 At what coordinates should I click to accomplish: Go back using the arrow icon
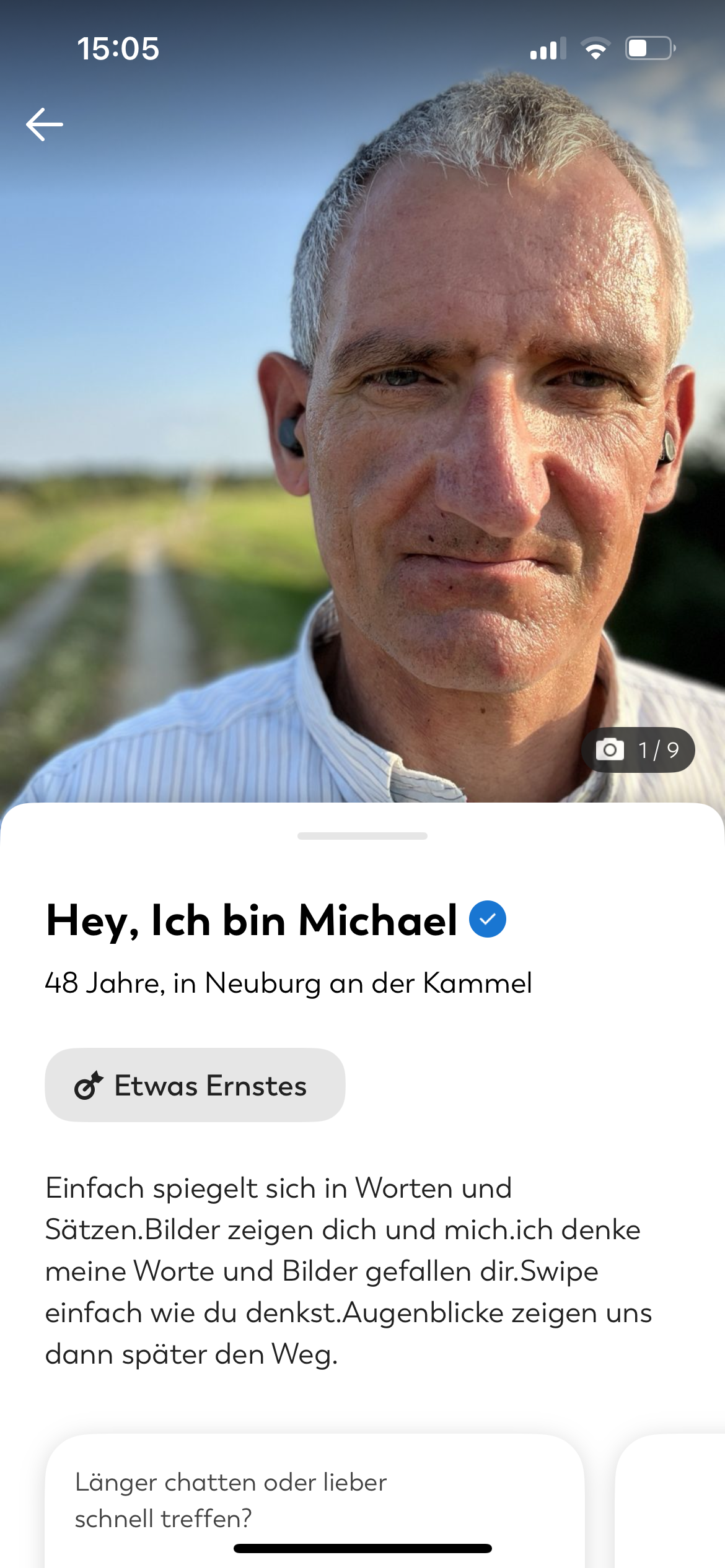45,124
